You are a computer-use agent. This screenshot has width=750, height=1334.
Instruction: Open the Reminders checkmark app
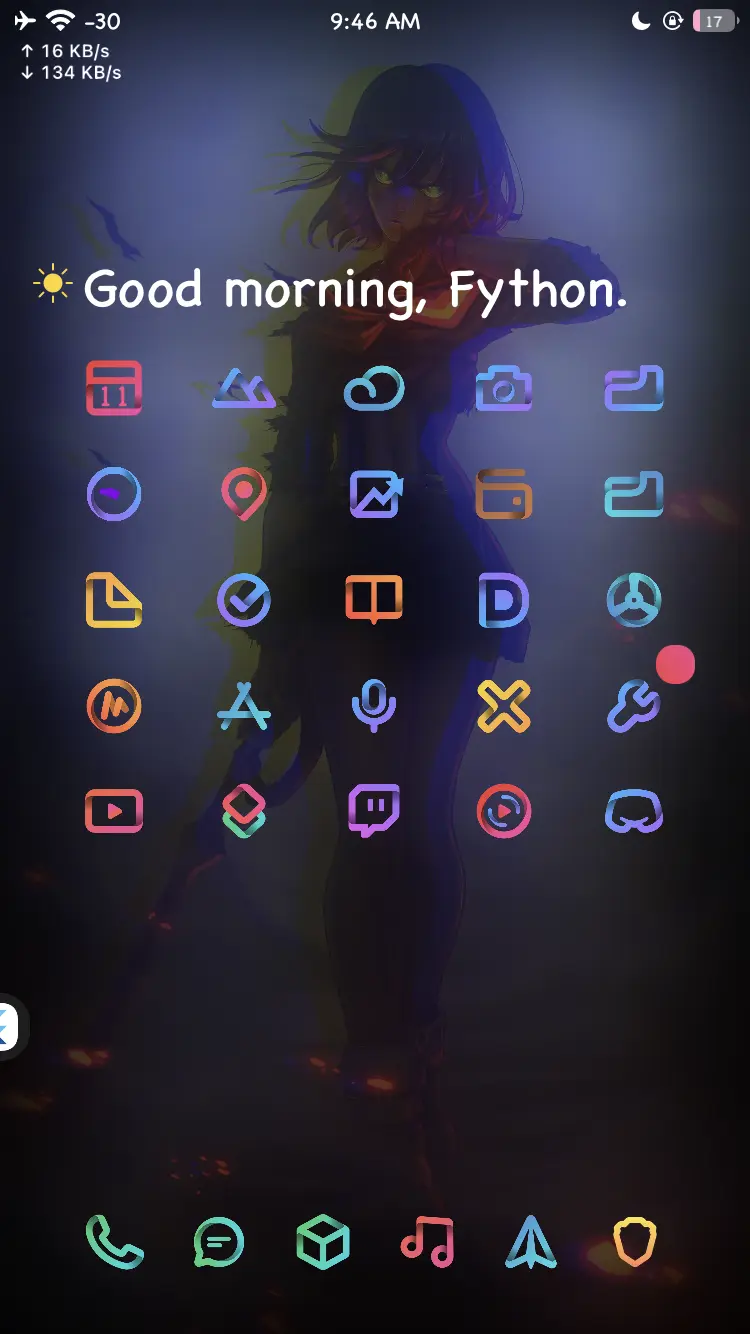(244, 601)
